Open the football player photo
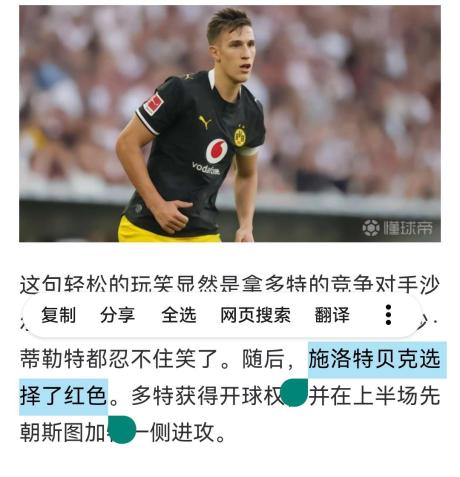The height and width of the screenshot is (477, 460). pos(230,124)
